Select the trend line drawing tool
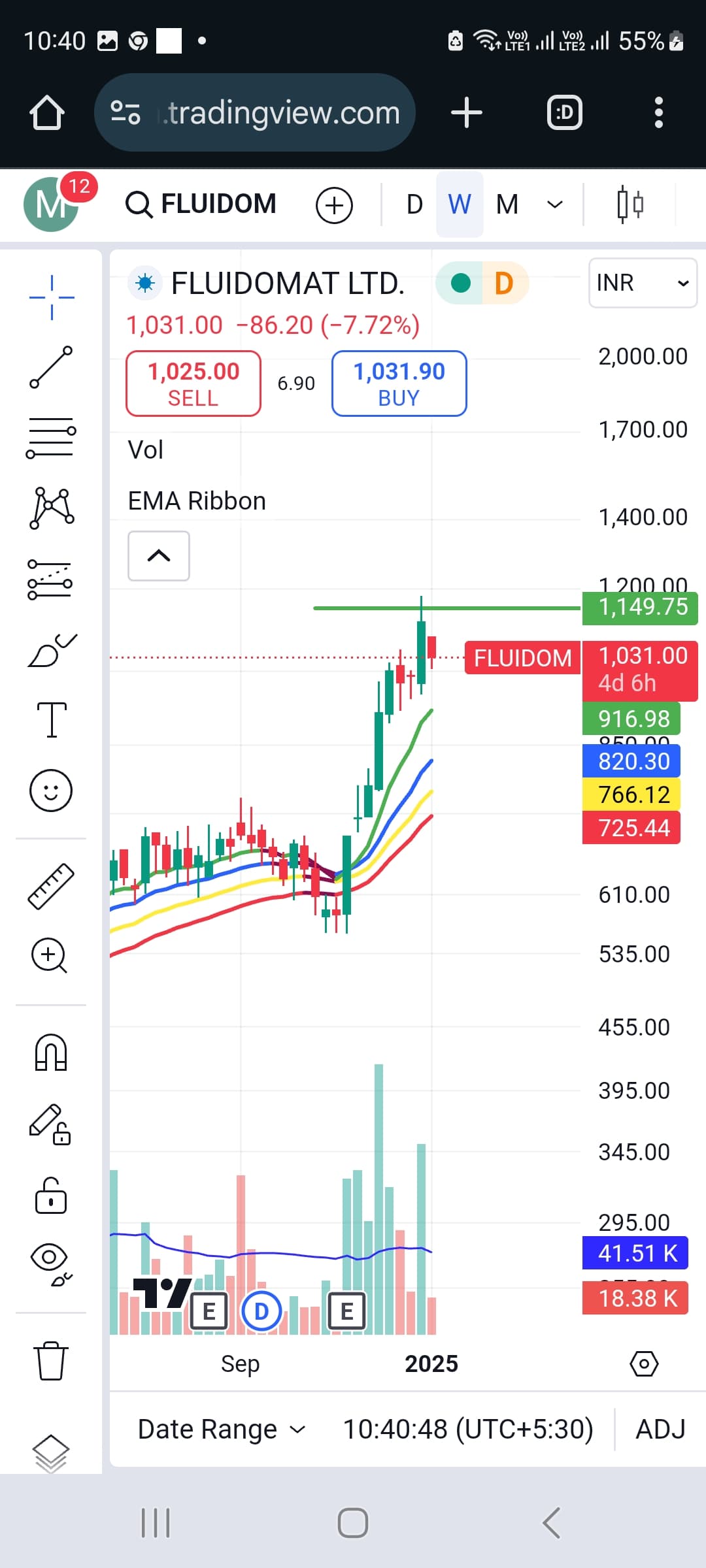 click(51, 367)
